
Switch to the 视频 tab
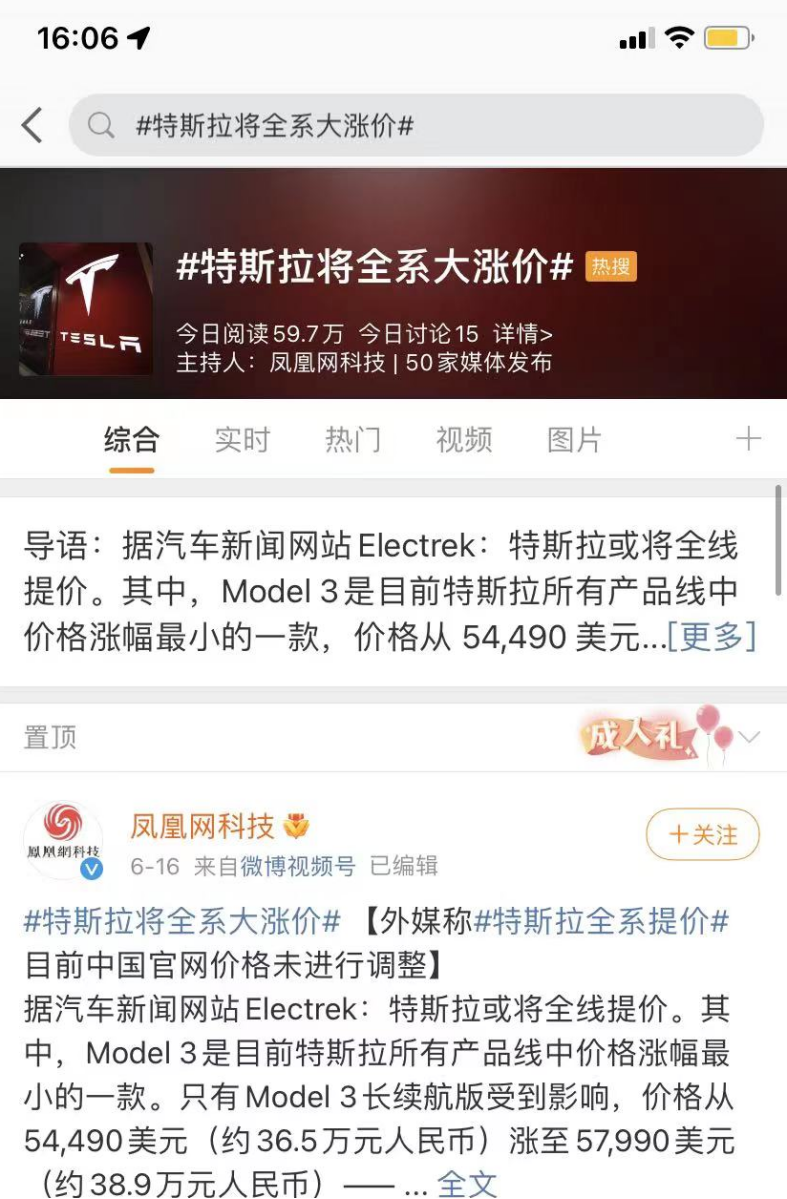click(x=464, y=440)
